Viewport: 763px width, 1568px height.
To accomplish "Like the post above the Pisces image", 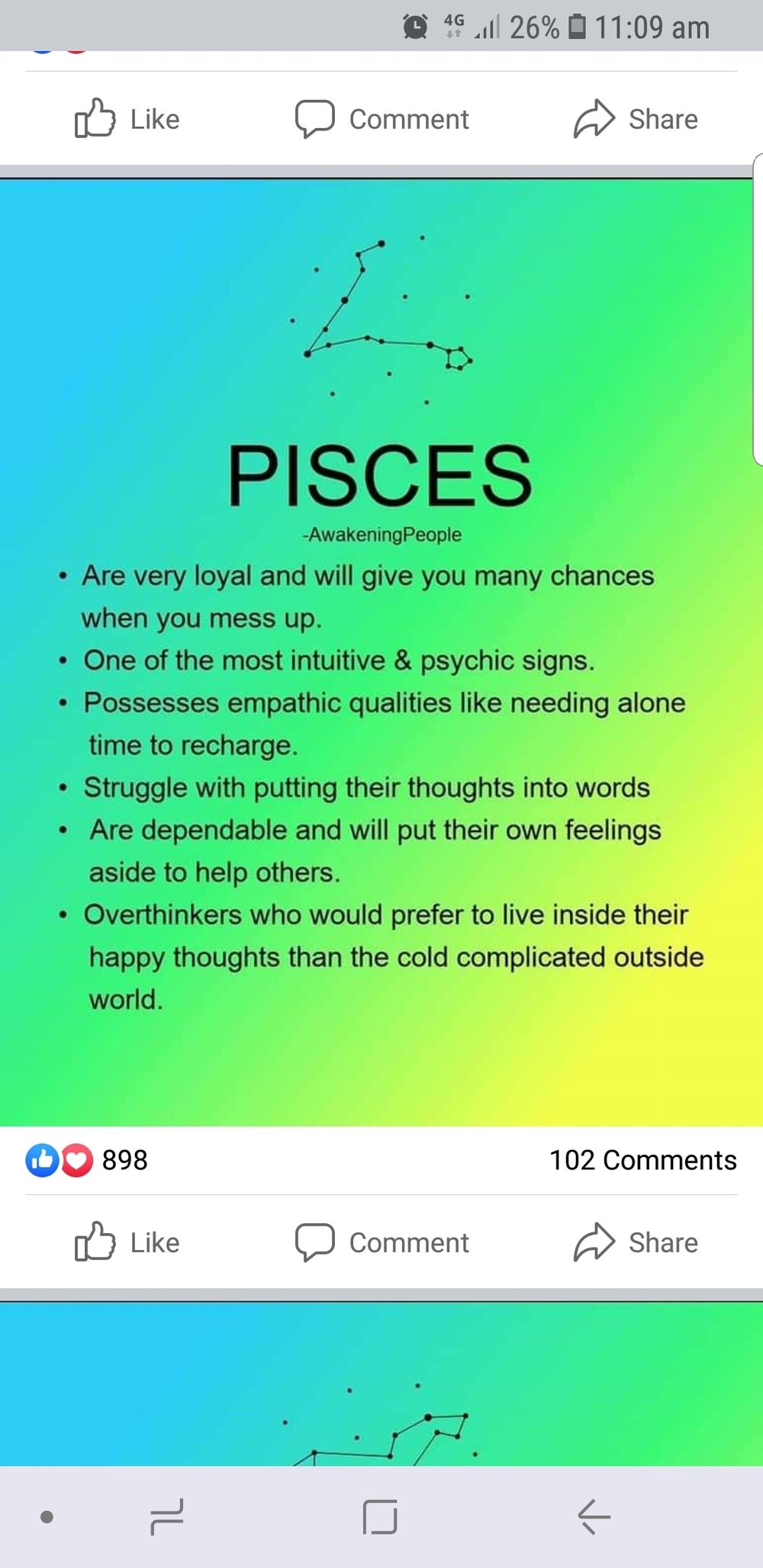I will (x=127, y=119).
